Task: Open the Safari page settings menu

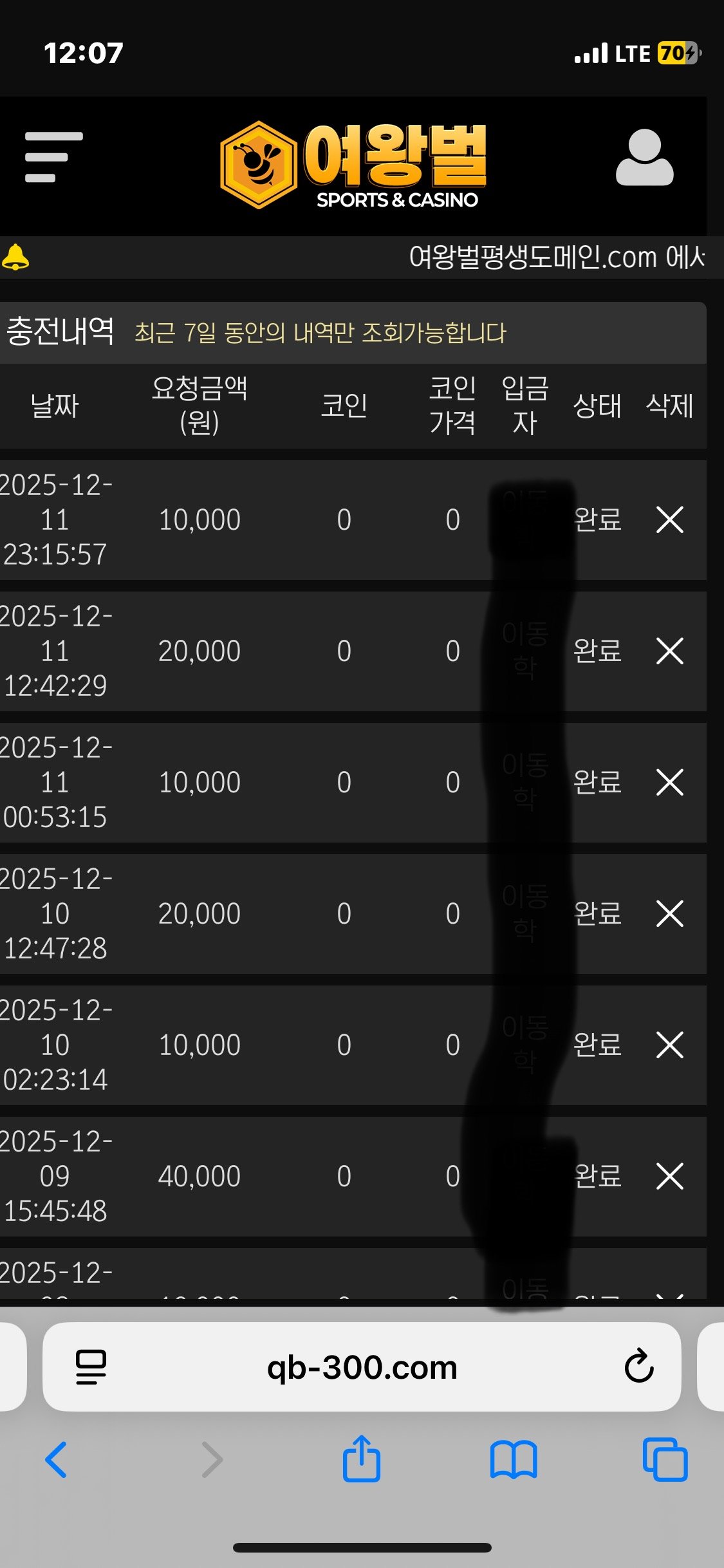Action: click(91, 1367)
